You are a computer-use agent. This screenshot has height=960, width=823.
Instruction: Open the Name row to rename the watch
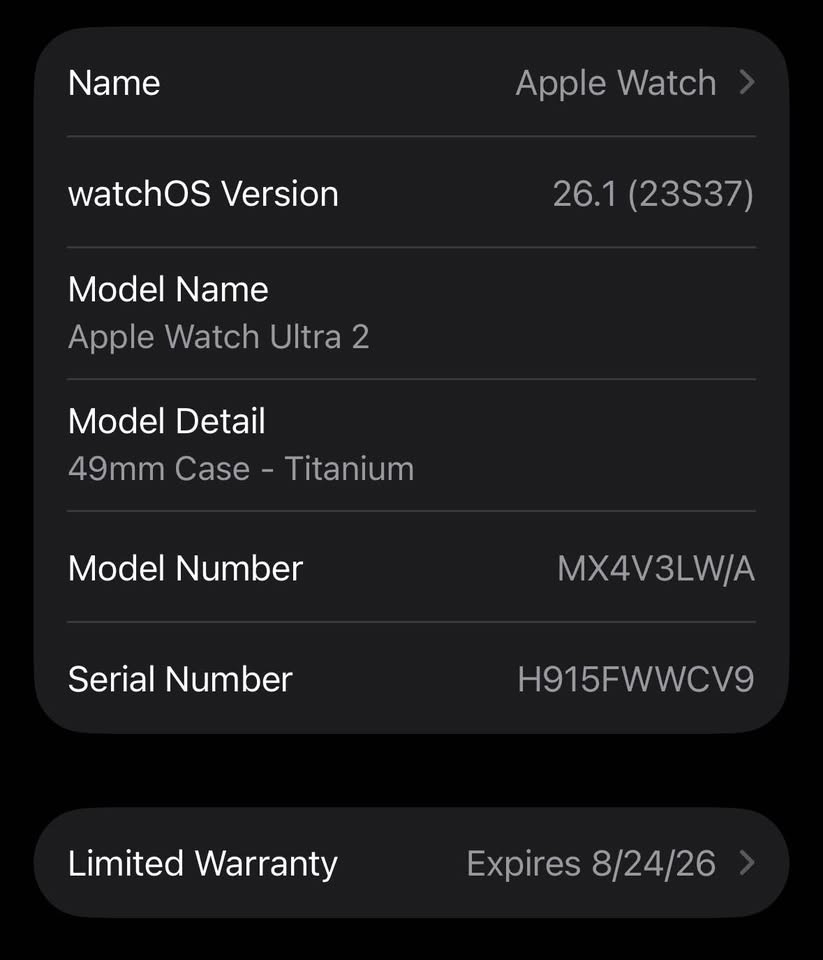[411, 83]
